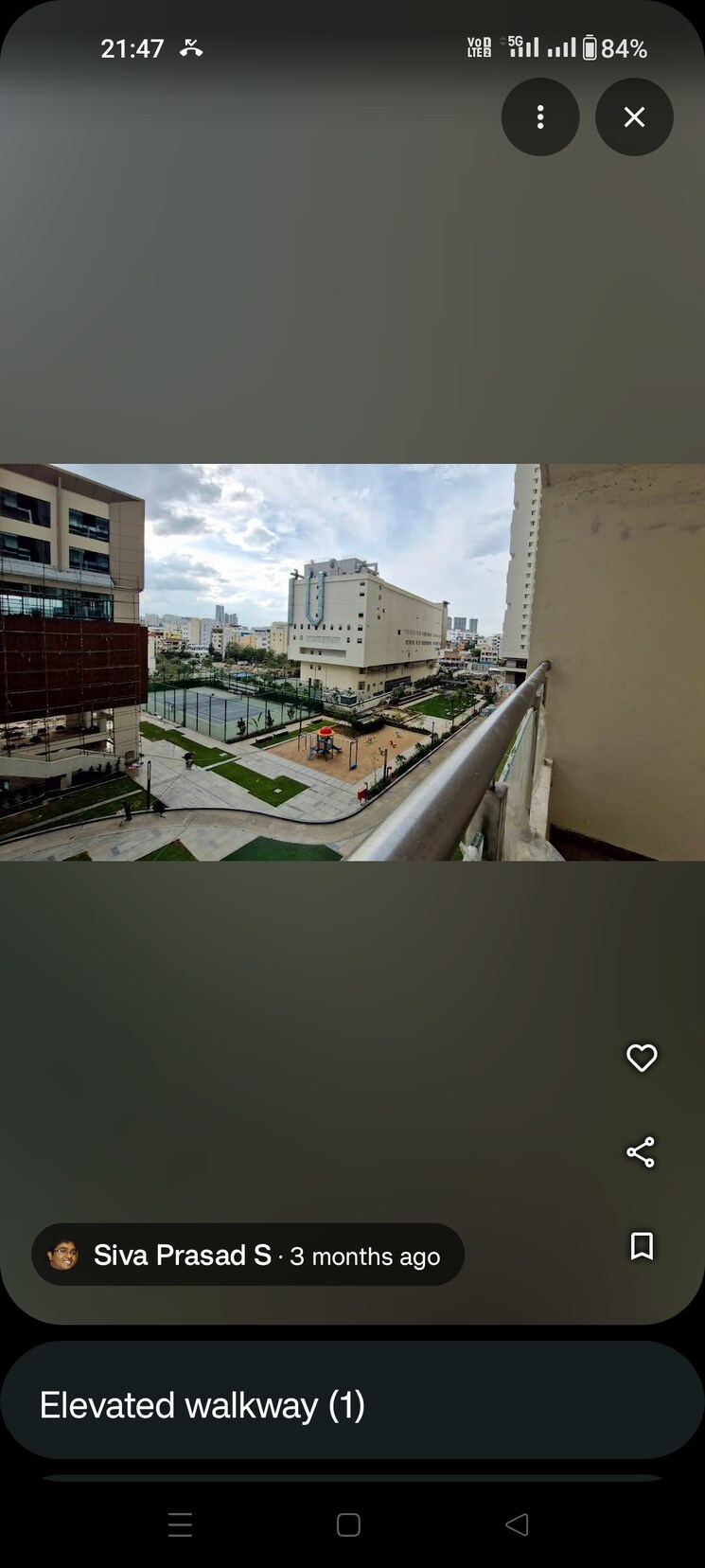Close the photo viewer with the X
Viewport: 705px width, 1568px height.
click(634, 116)
